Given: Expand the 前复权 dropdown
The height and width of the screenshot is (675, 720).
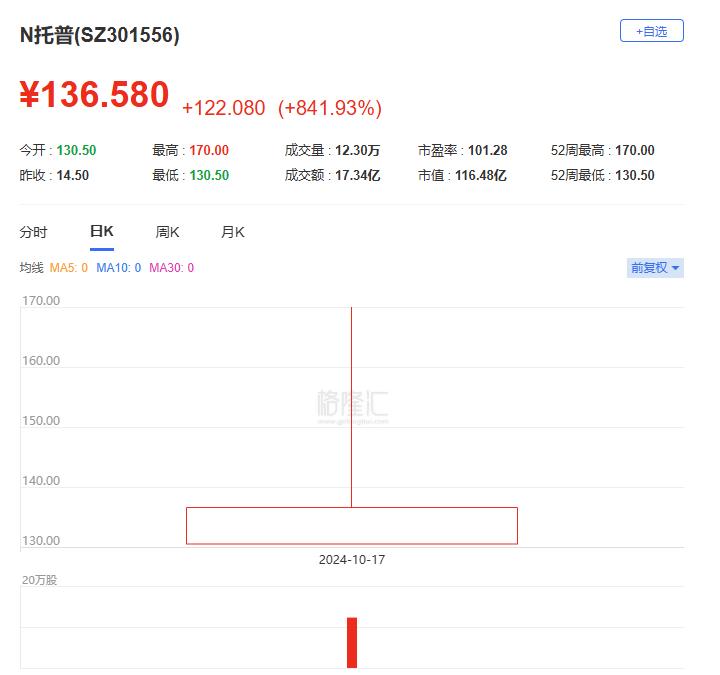Looking at the screenshot, I should click(655, 268).
